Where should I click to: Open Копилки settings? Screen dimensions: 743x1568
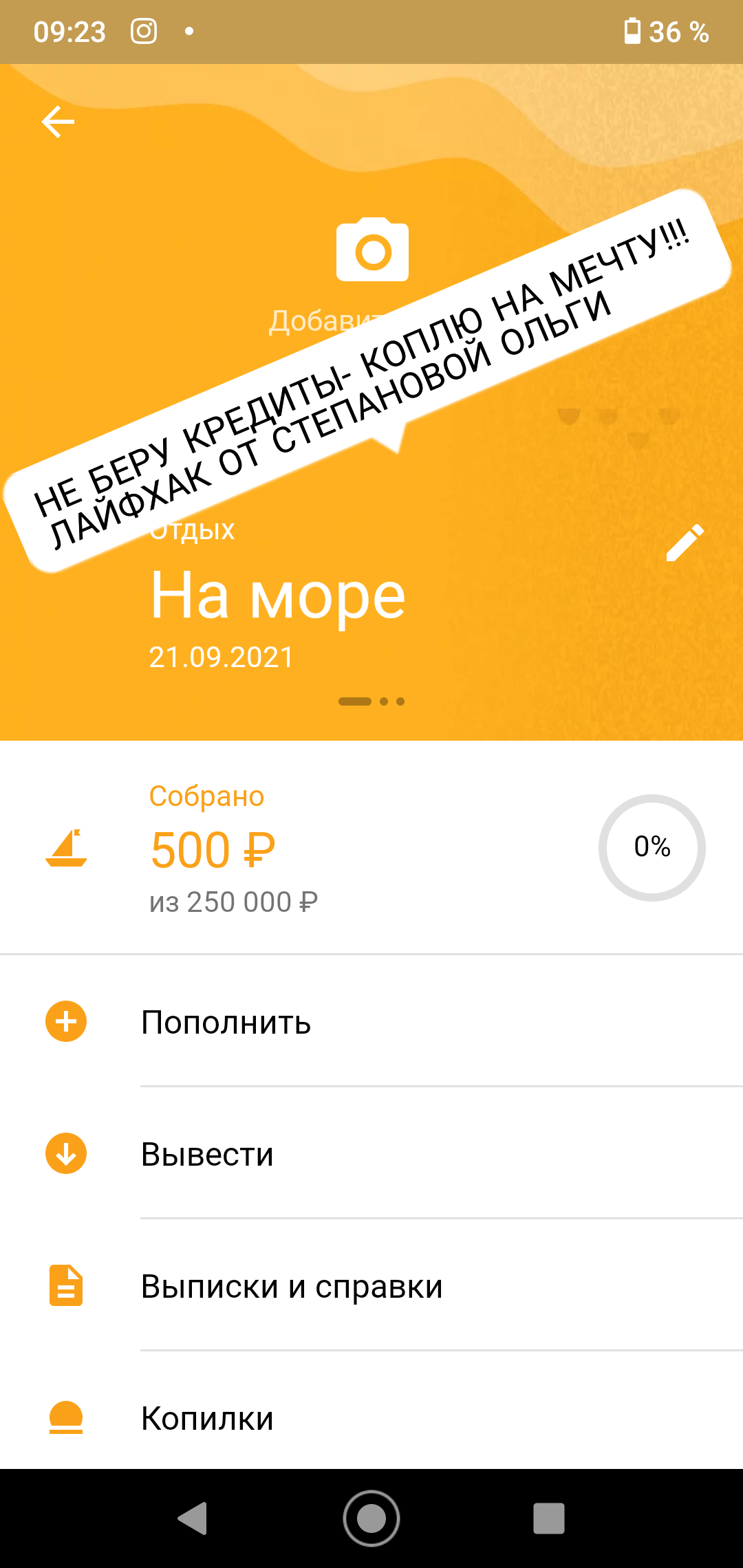(206, 1418)
